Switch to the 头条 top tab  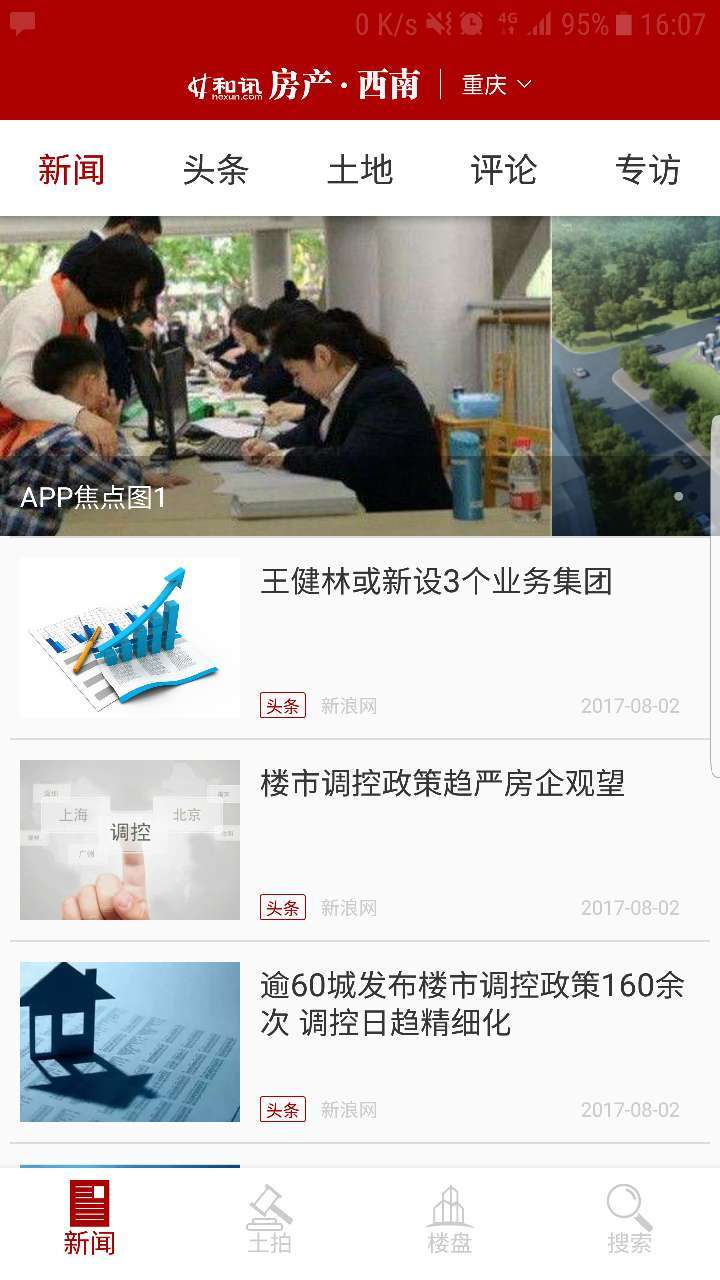[x=215, y=170]
